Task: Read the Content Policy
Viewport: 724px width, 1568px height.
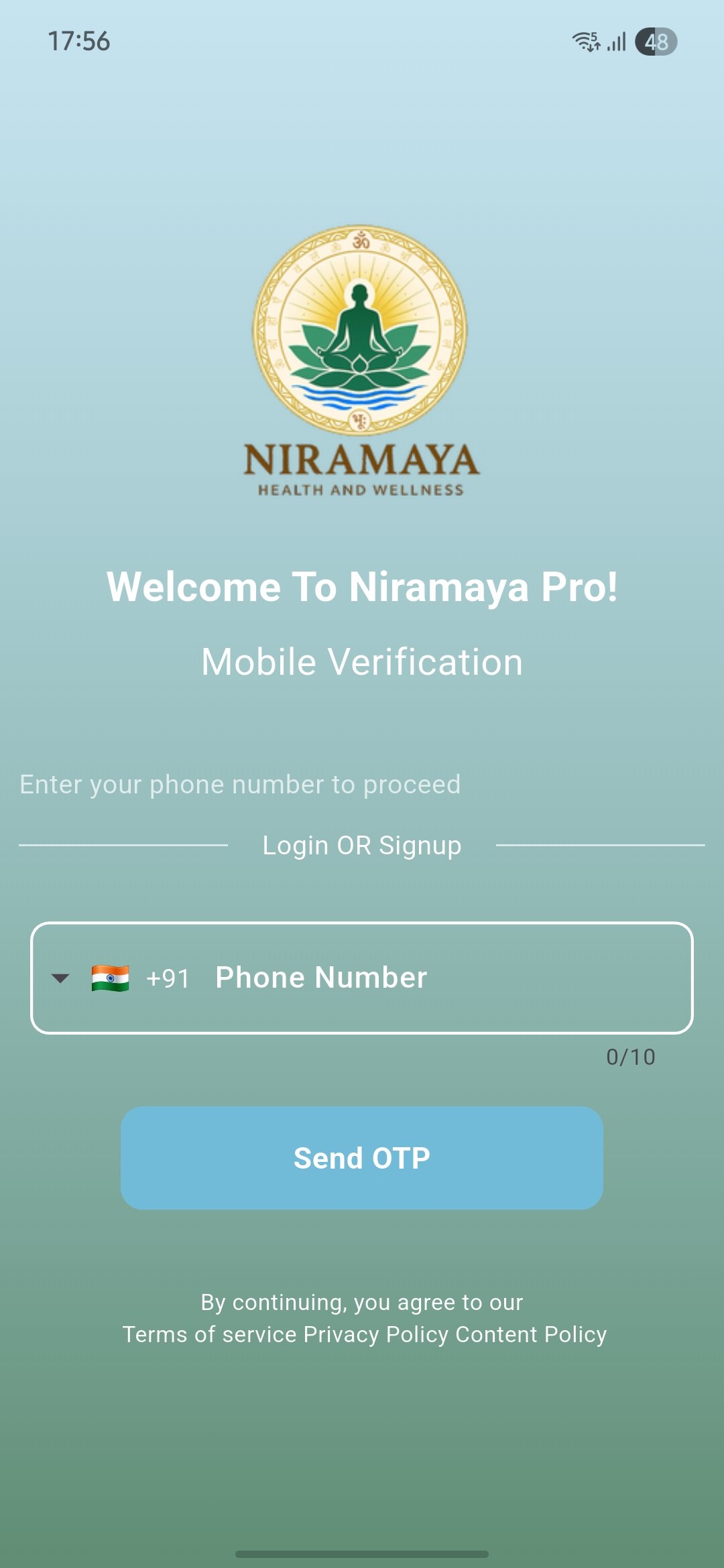Action: pos(531,1334)
